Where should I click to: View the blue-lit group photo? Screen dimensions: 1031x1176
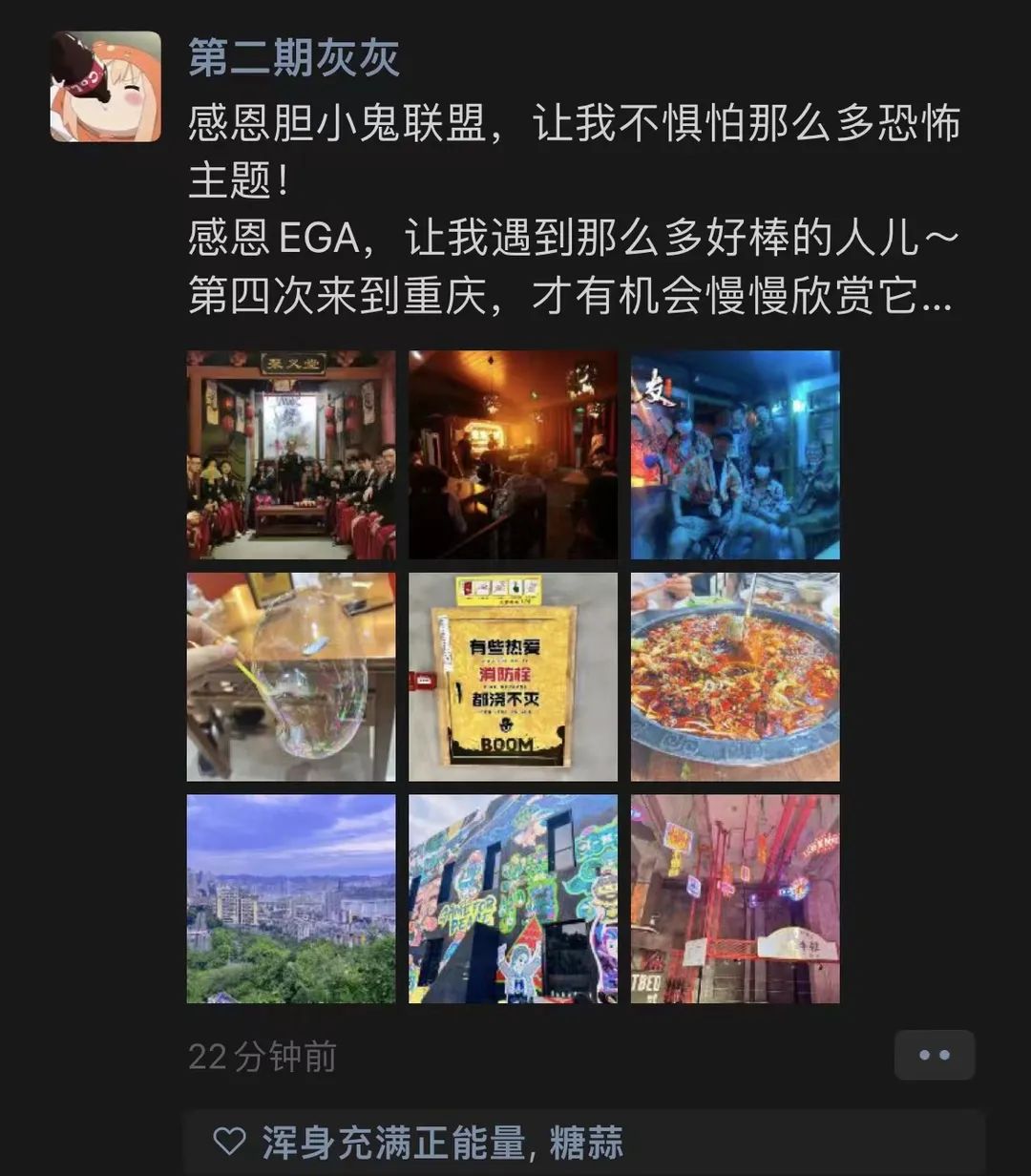(x=735, y=454)
